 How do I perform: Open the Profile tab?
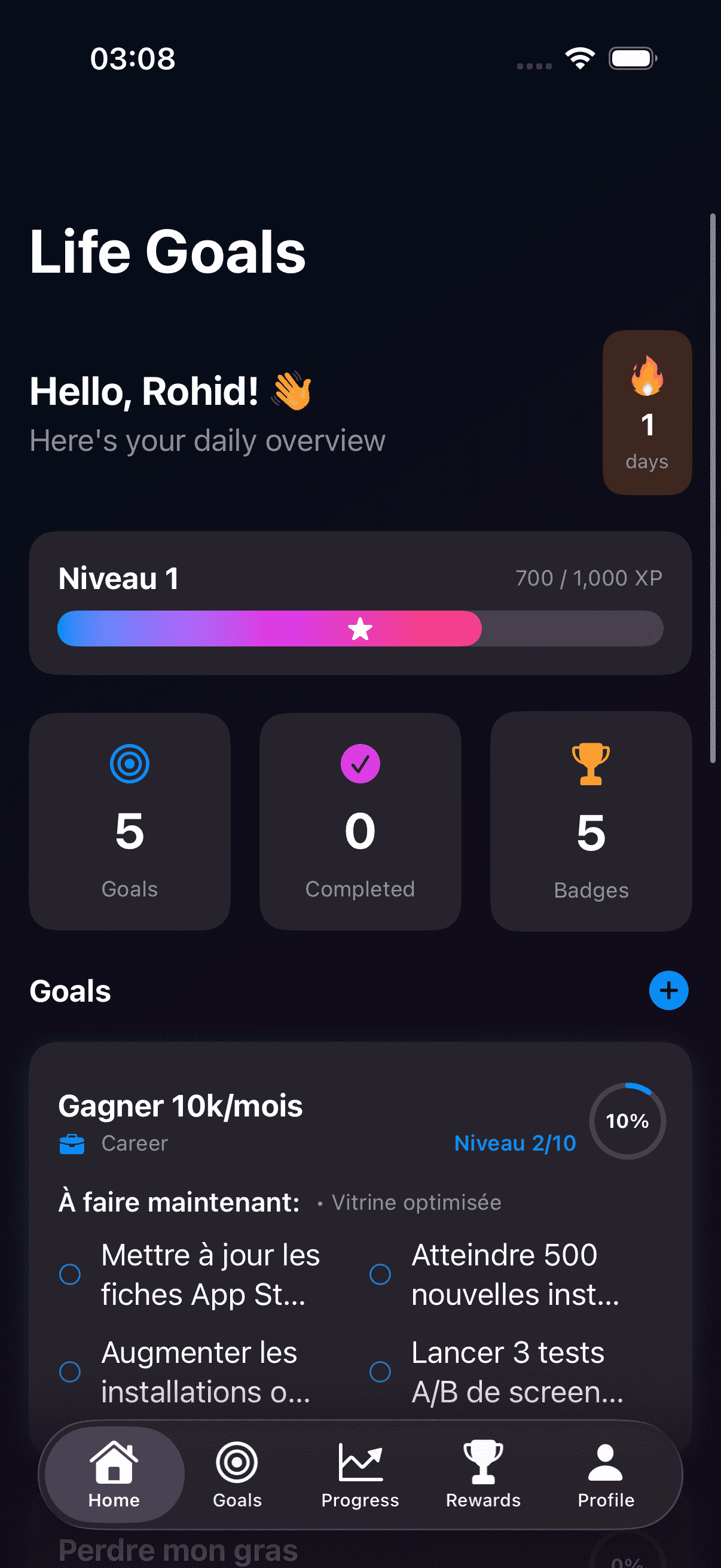pyautogui.click(x=606, y=1474)
